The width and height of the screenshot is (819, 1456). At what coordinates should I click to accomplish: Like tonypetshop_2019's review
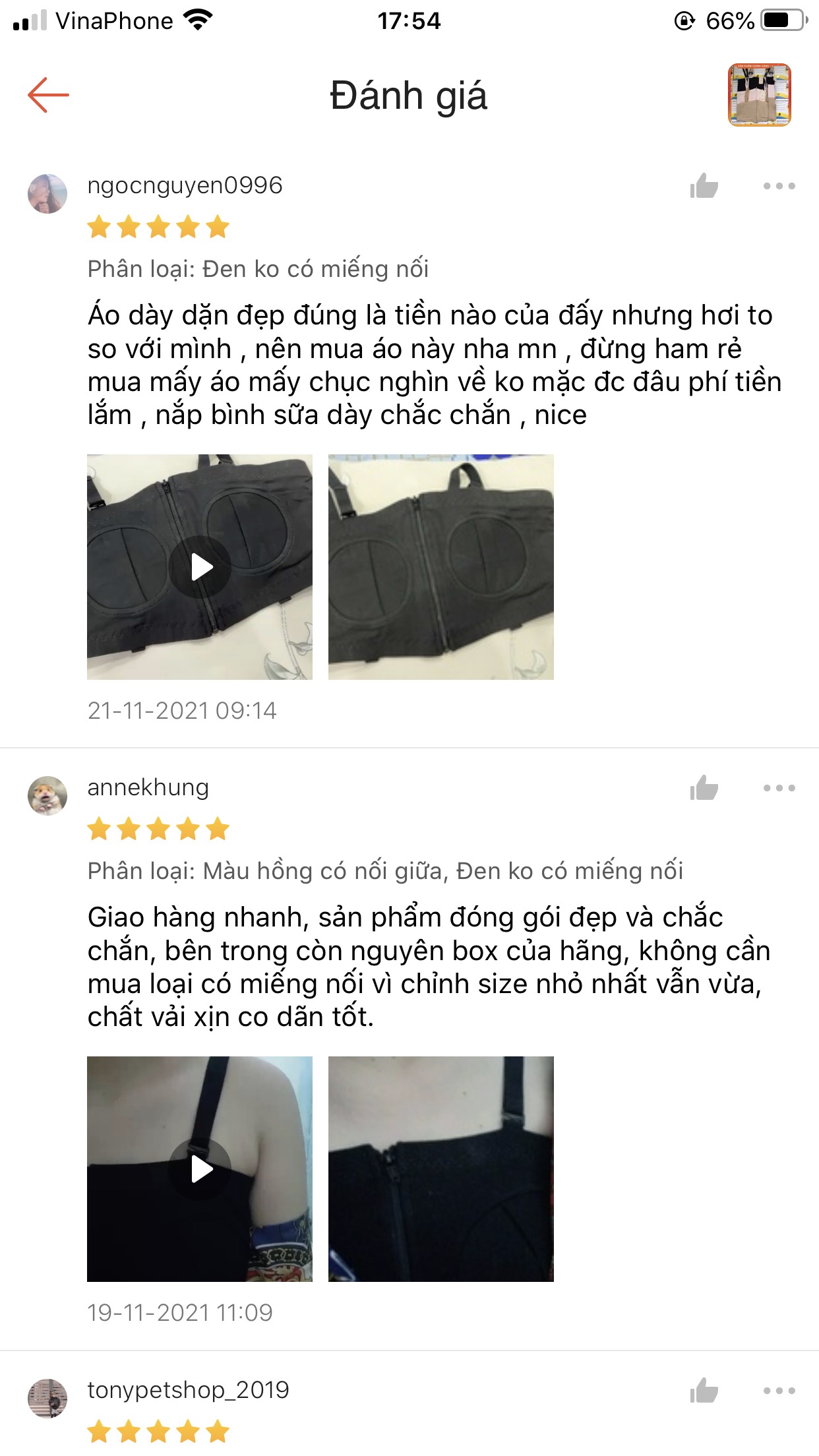(704, 1391)
